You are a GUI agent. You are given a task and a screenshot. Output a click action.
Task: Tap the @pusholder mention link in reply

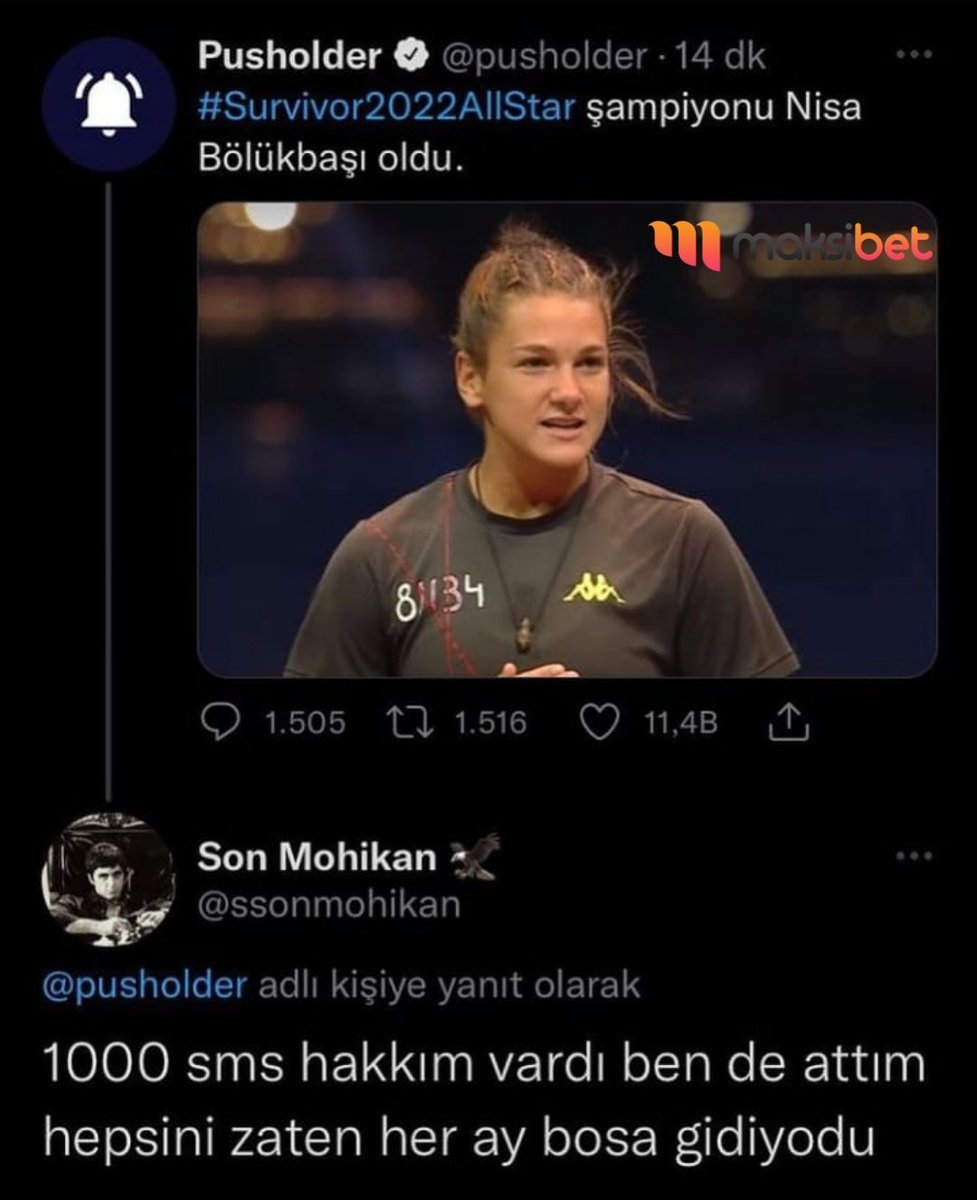click(x=145, y=986)
